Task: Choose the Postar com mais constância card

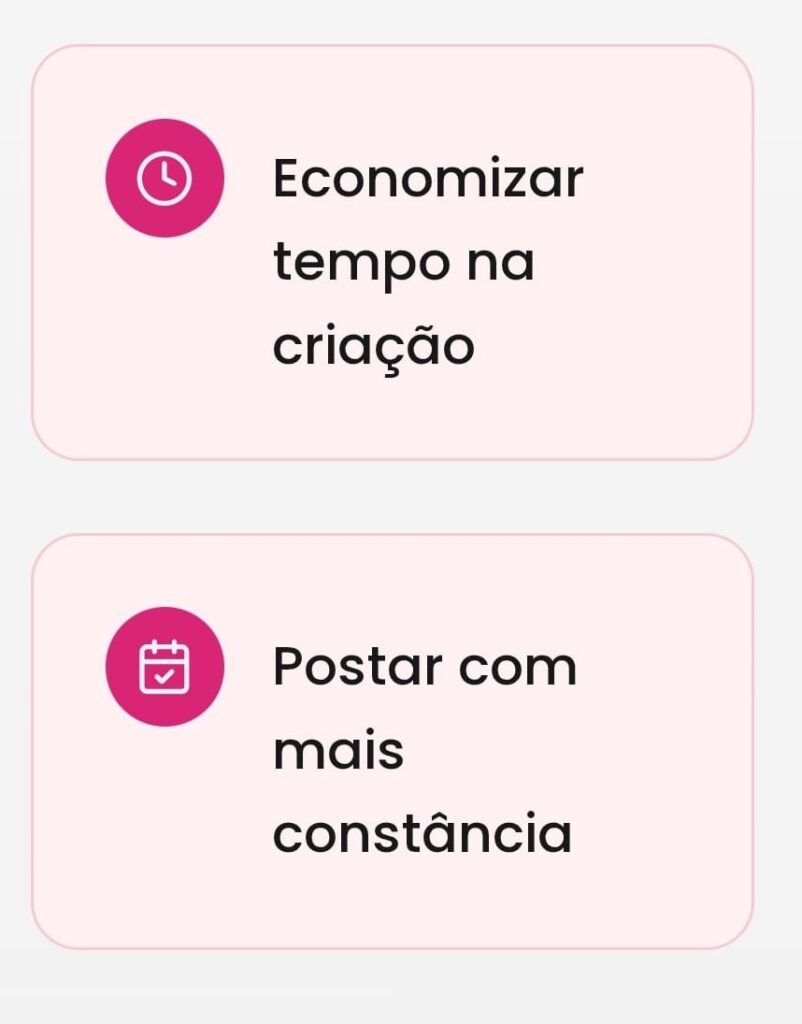Action: (392, 741)
